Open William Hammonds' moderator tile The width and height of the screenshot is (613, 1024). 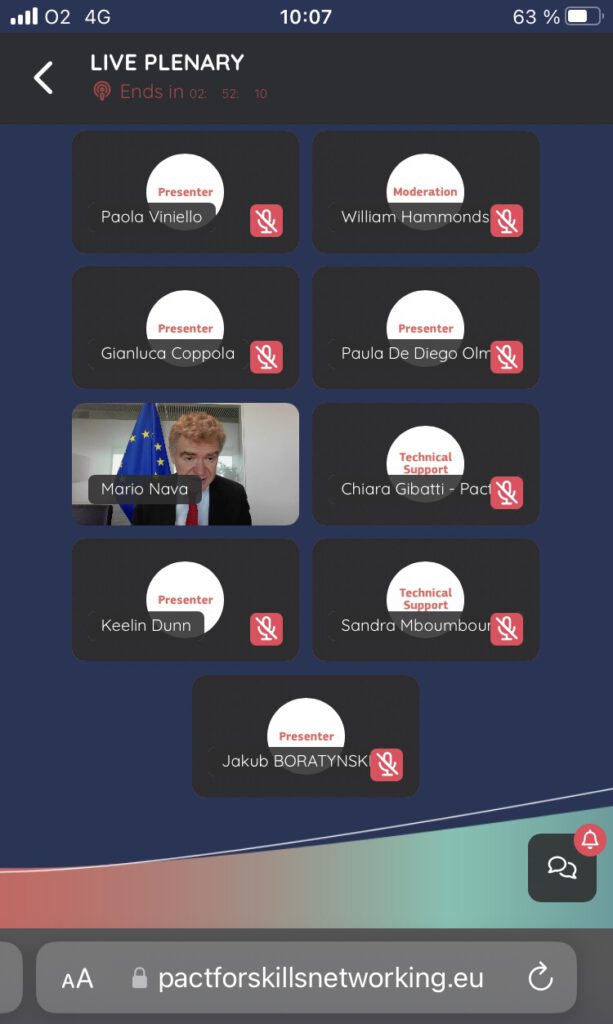point(426,191)
